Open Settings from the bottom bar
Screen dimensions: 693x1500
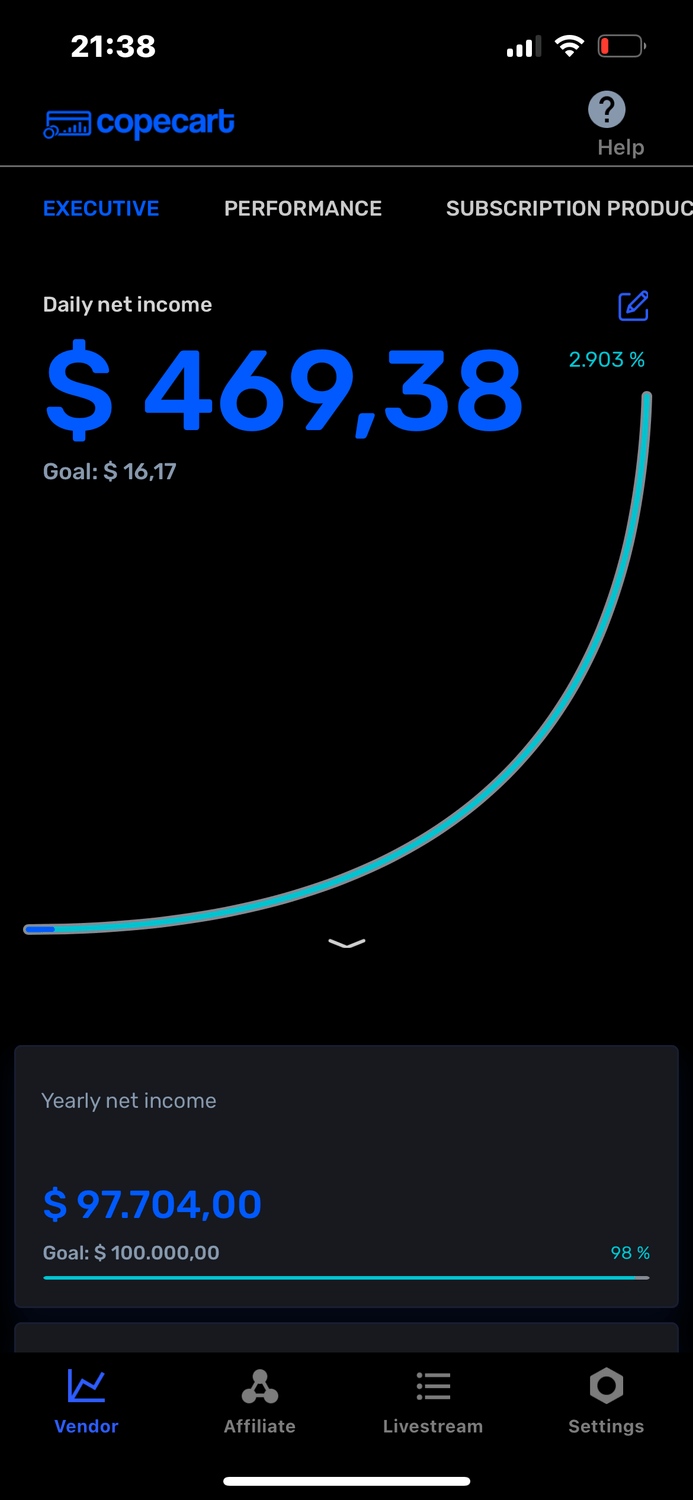tap(606, 1401)
